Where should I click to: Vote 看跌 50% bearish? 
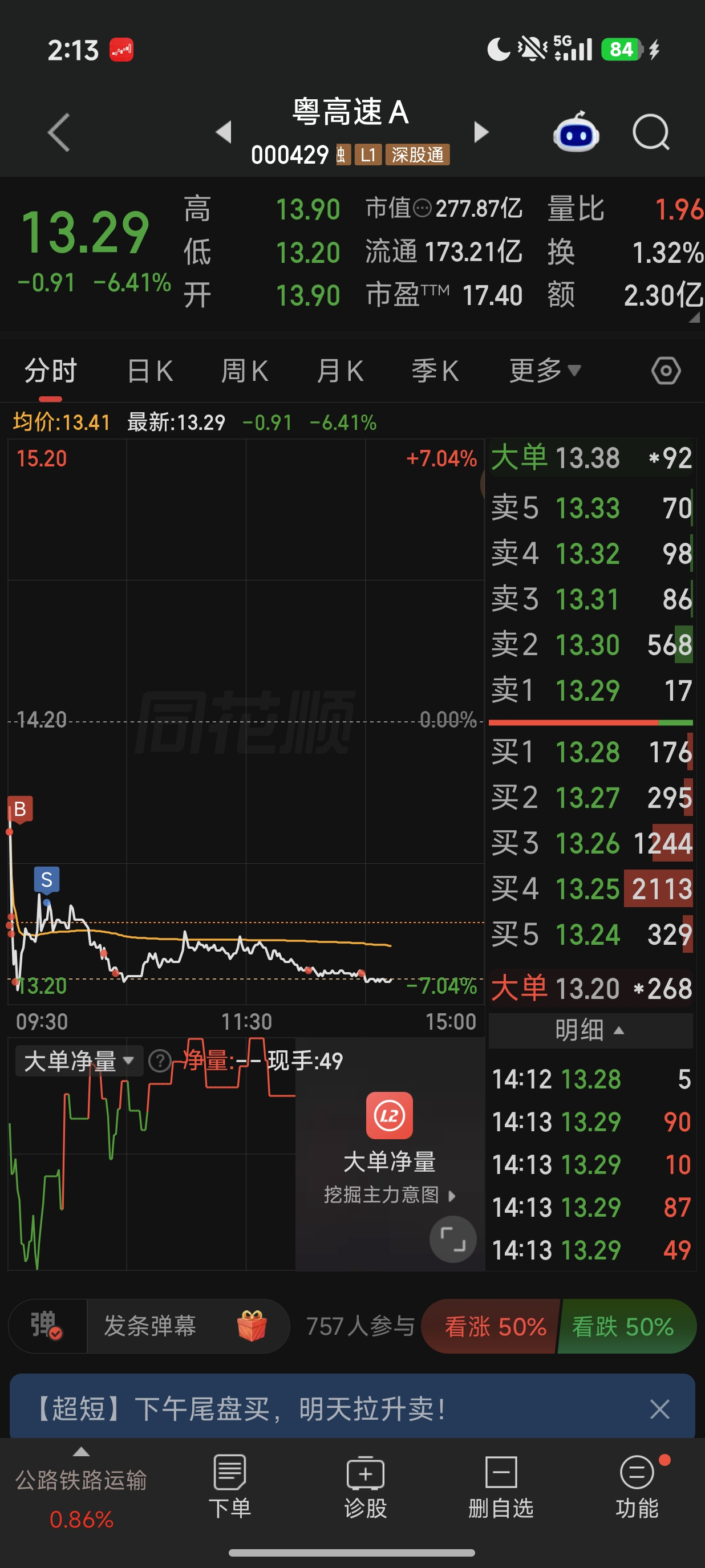(626, 1326)
